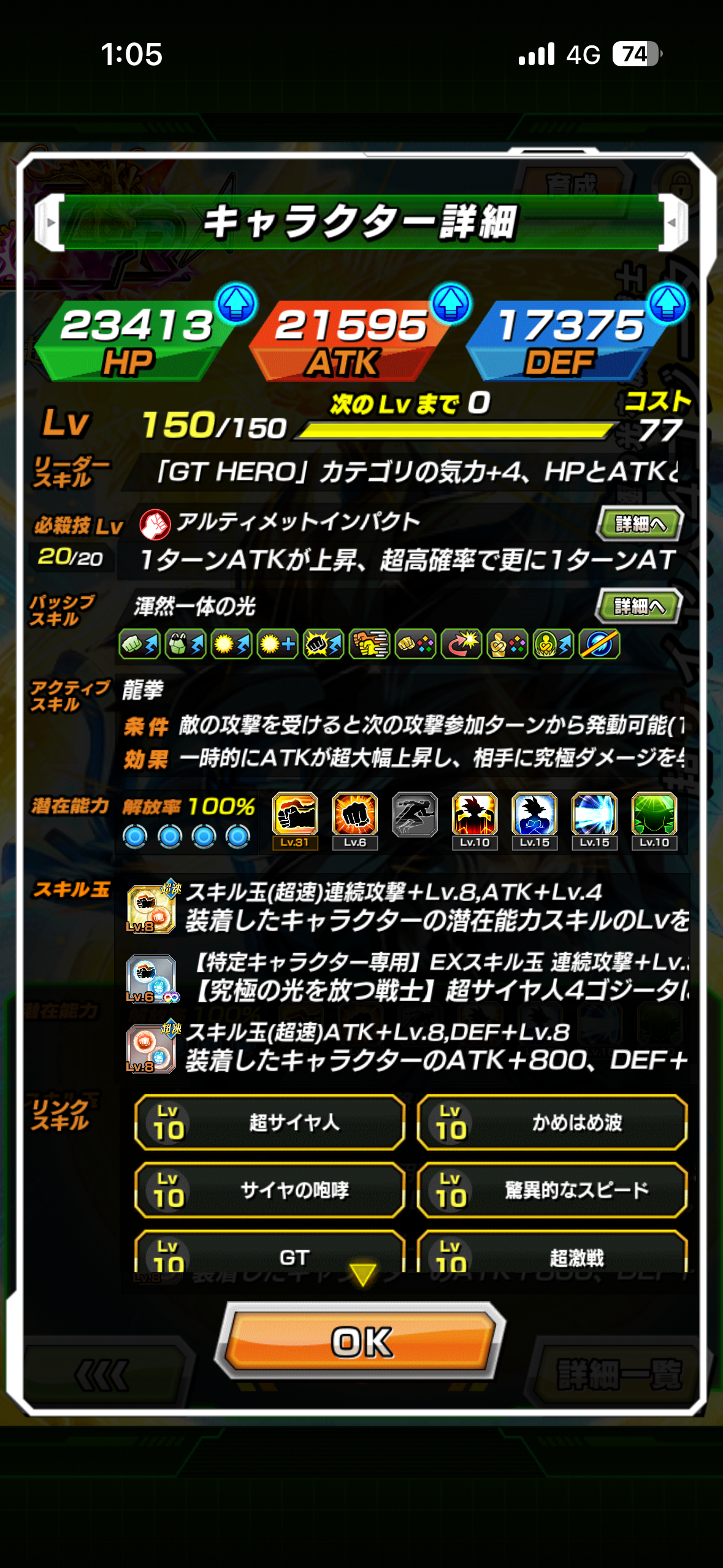Open the Lv.31 potential skill icon
The image size is (723, 1568).
coord(295,820)
